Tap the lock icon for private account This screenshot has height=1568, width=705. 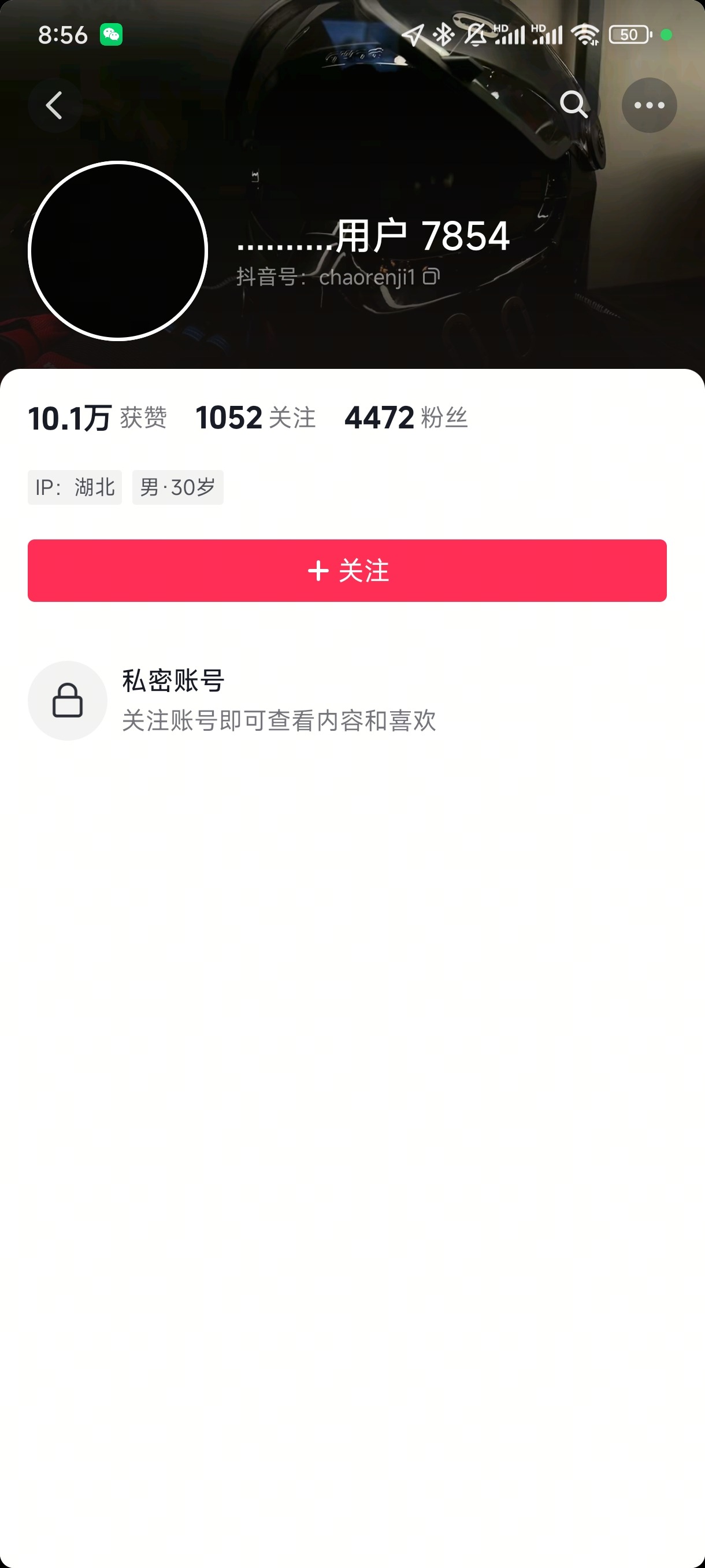point(68,701)
